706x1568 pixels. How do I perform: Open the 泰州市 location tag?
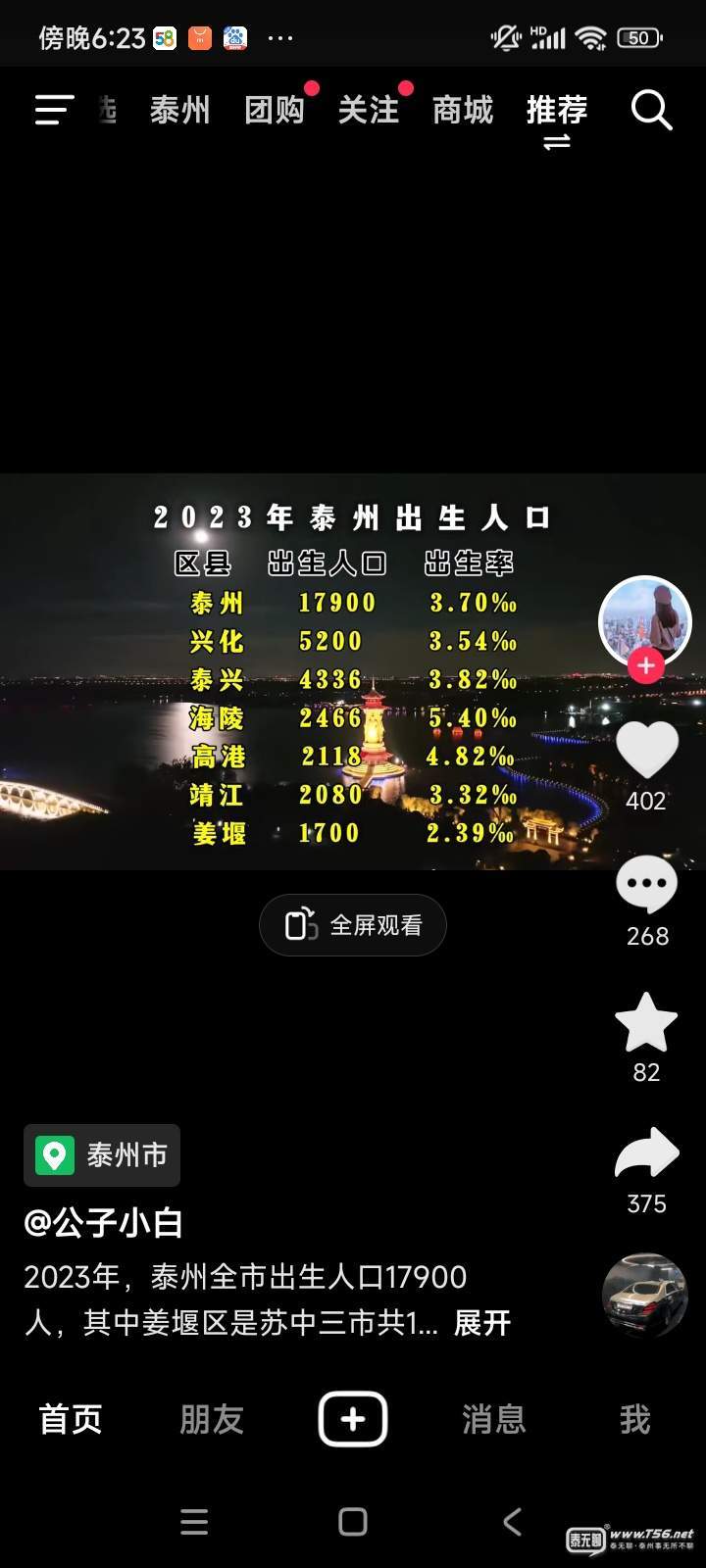[102, 1155]
